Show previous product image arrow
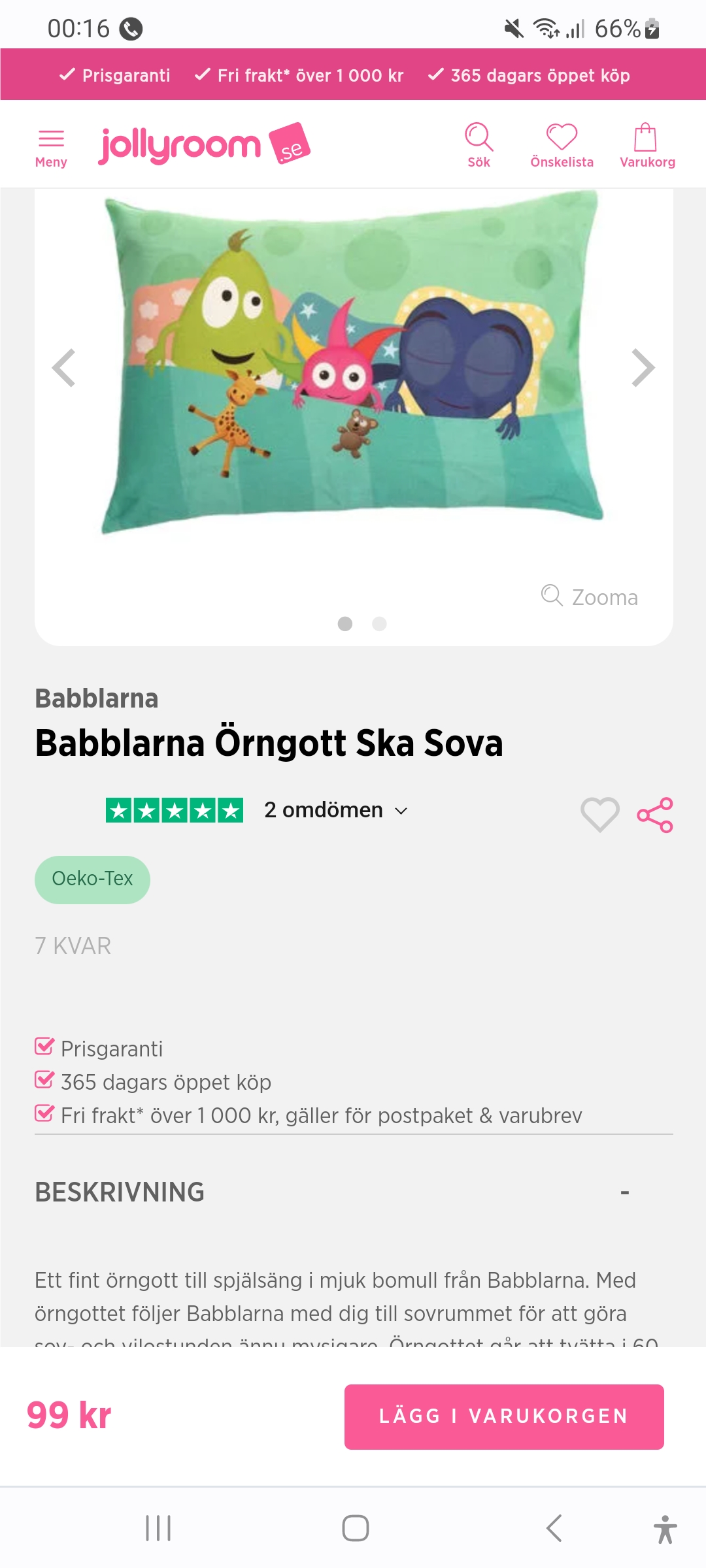The height and width of the screenshot is (1568, 706). (x=64, y=368)
